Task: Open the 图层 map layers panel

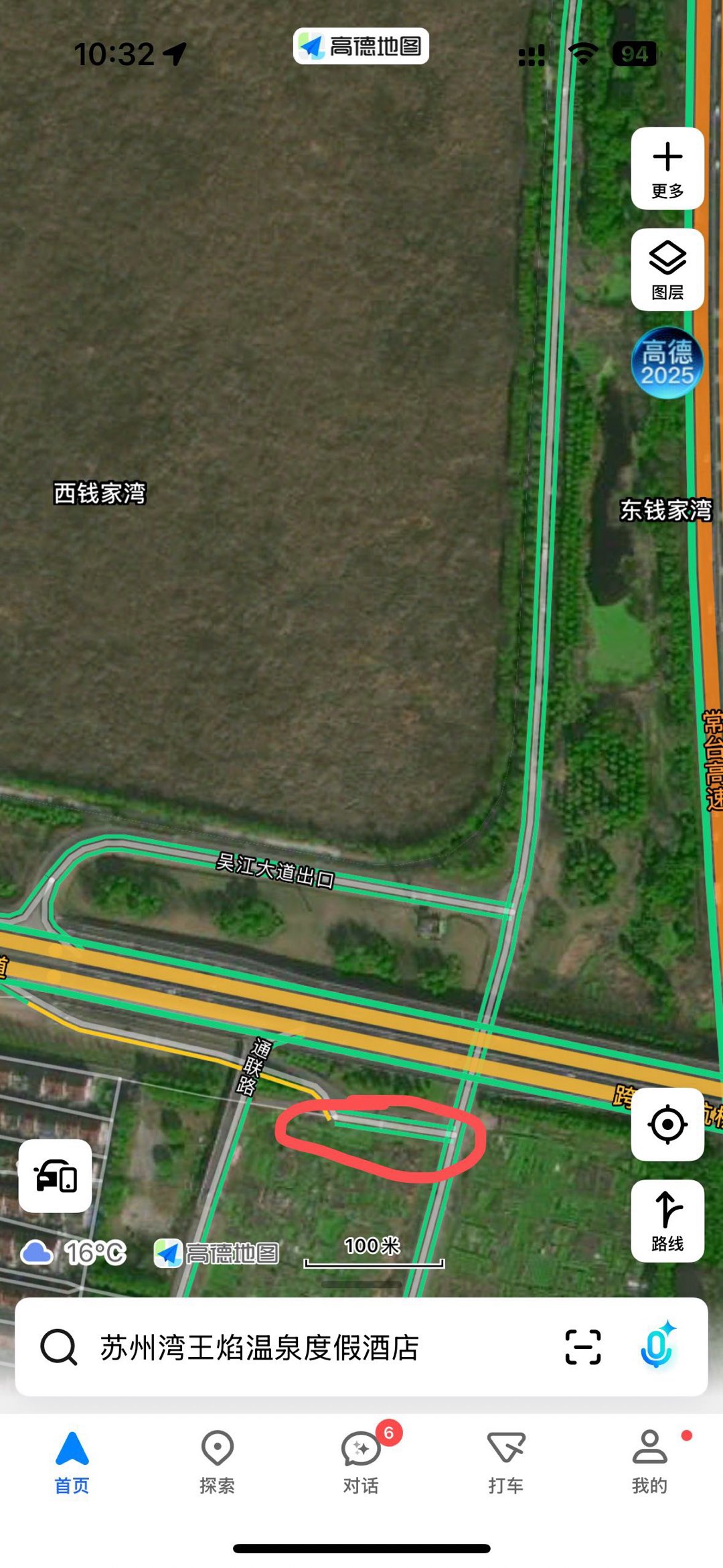Action: (667, 269)
